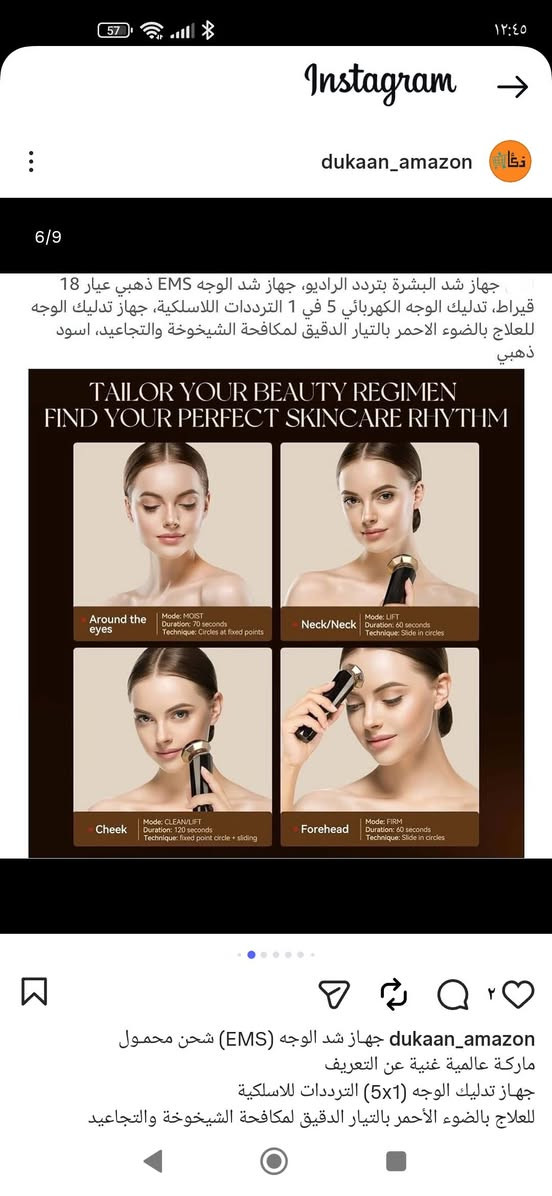Image resolution: width=552 pixels, height=1196 pixels.
Task: Tap the dukaan_amazon username in the post header
Action: 396,162
